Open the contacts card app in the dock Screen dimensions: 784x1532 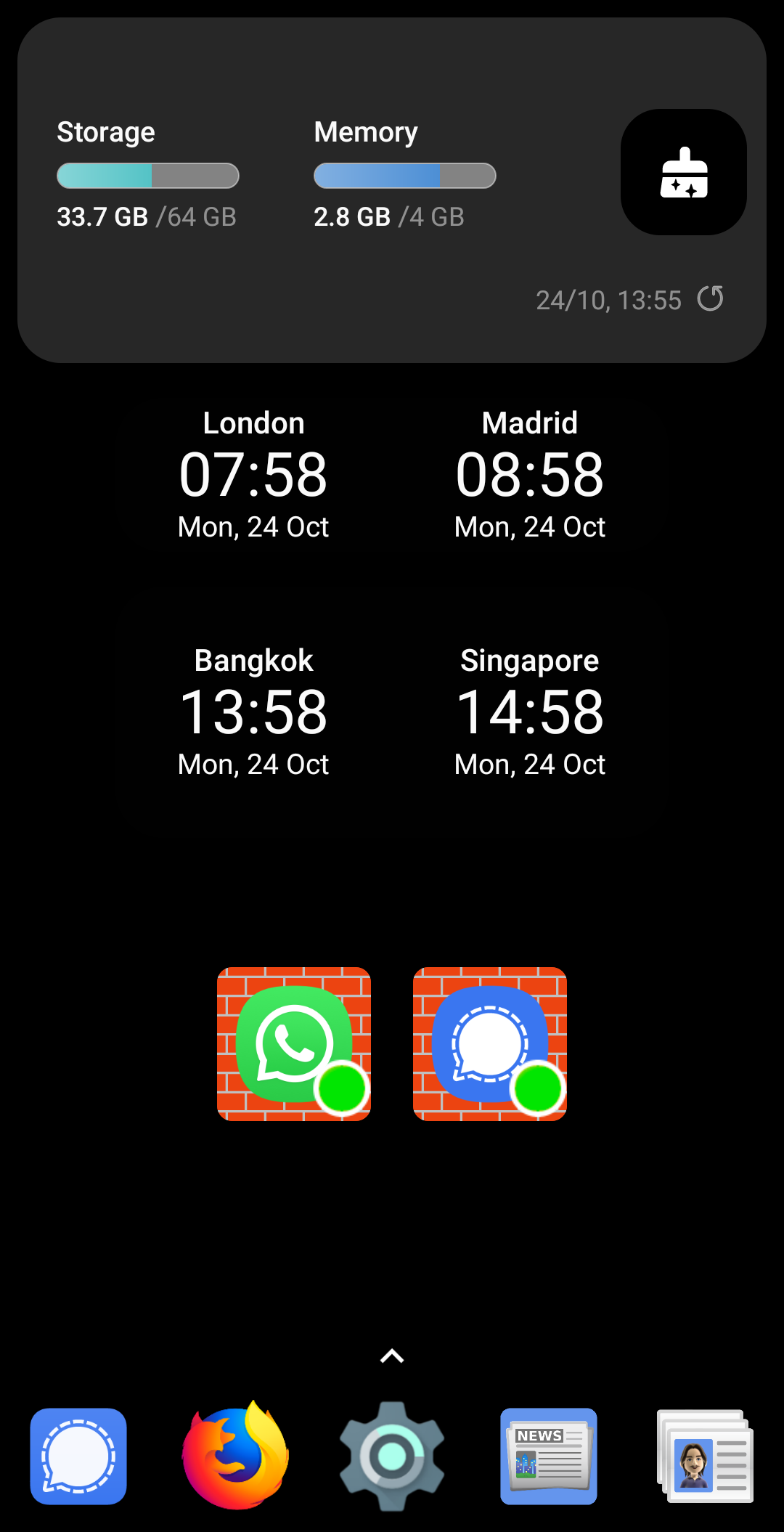pos(705,1456)
